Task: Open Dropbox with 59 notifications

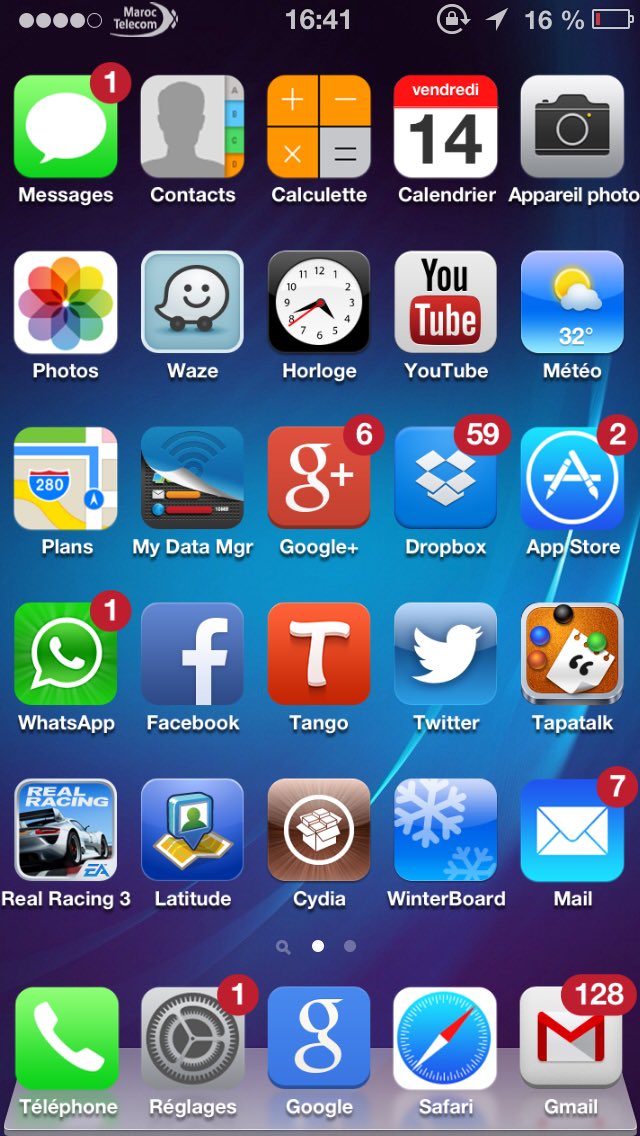Action: 446,479
